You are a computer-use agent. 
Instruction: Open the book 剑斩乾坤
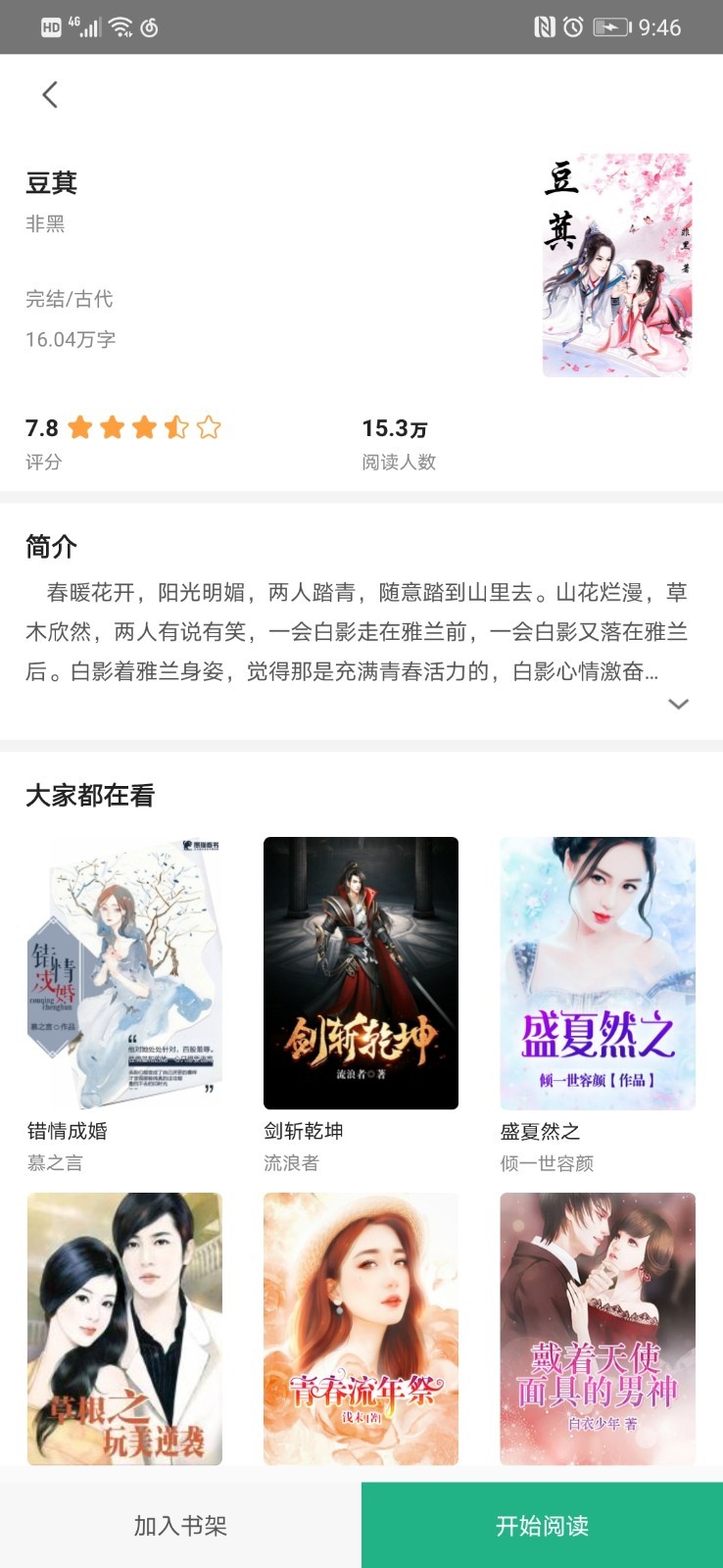pyautogui.click(x=361, y=972)
